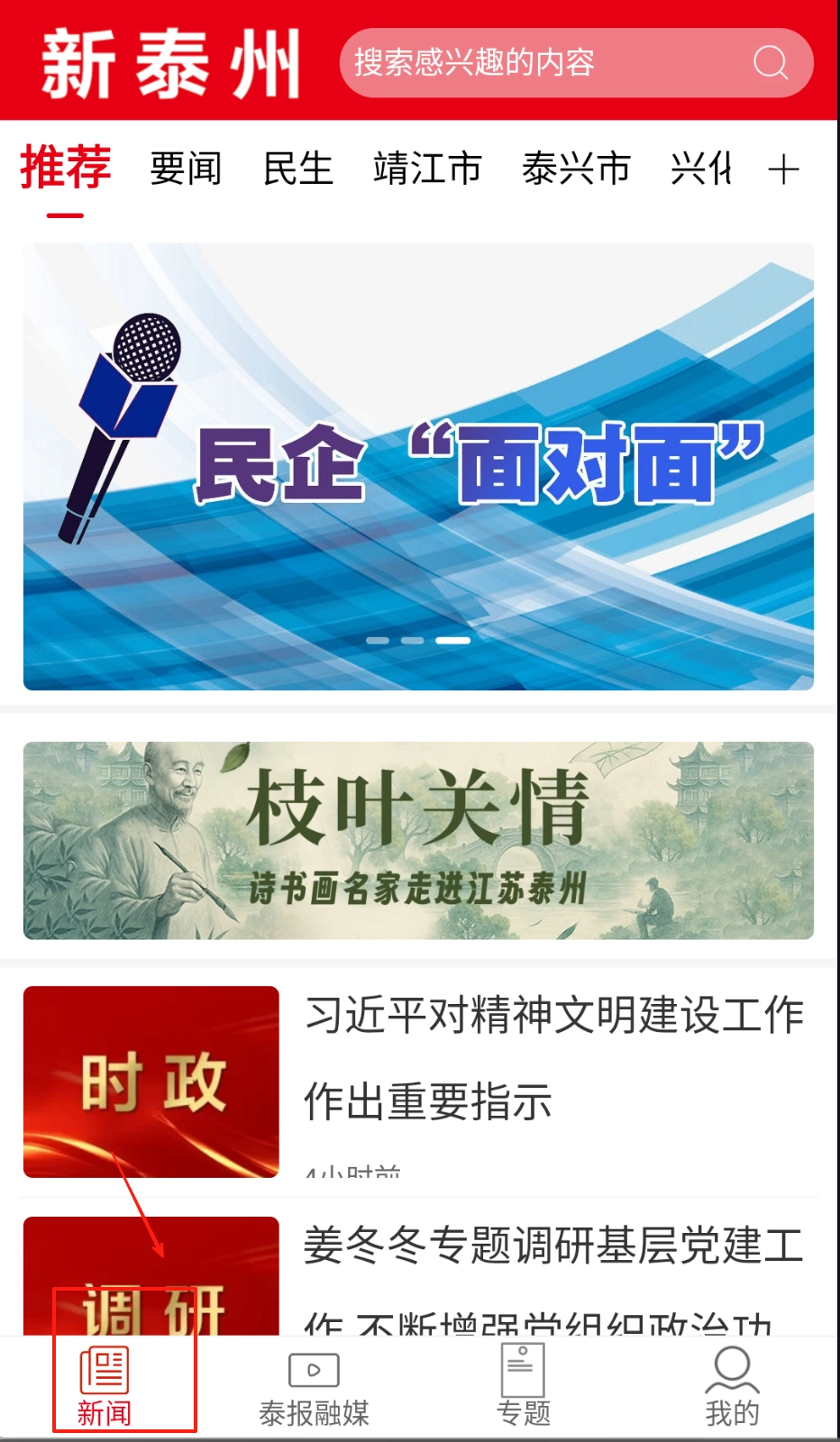Open the 泰兴市 channel tab

pos(576,169)
